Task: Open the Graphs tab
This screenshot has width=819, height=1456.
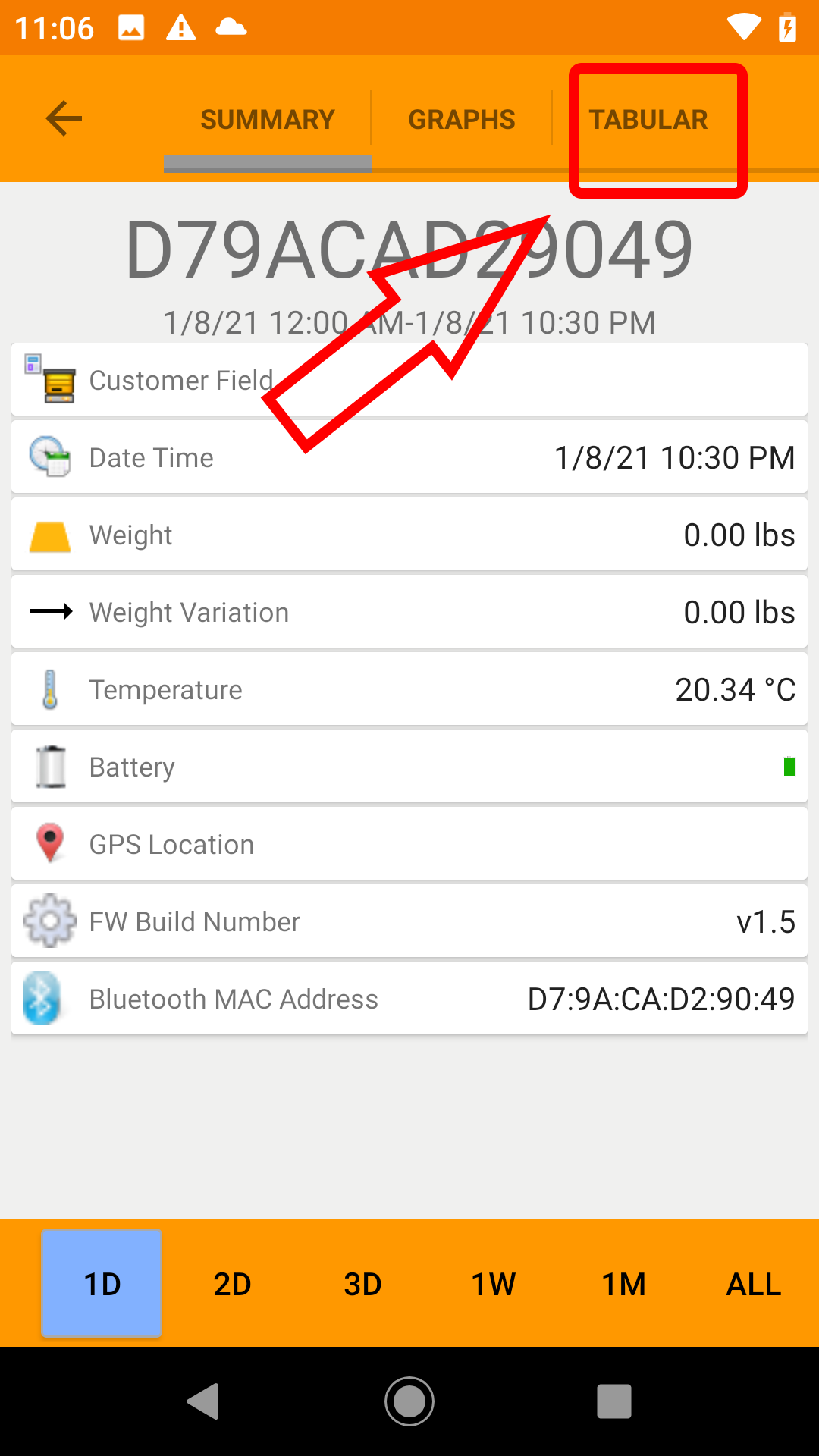Action: [461, 120]
